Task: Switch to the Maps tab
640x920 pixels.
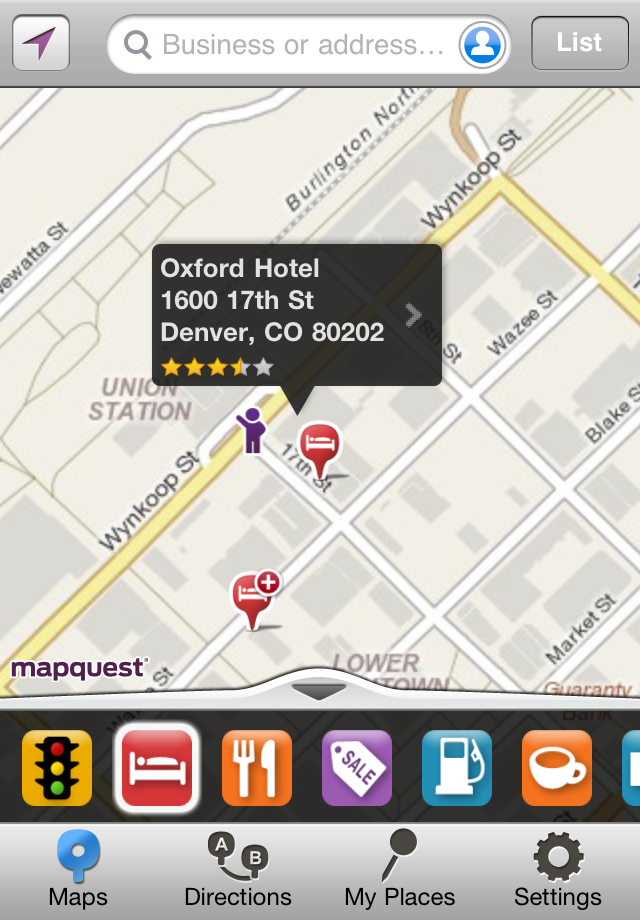Action: click(78, 871)
